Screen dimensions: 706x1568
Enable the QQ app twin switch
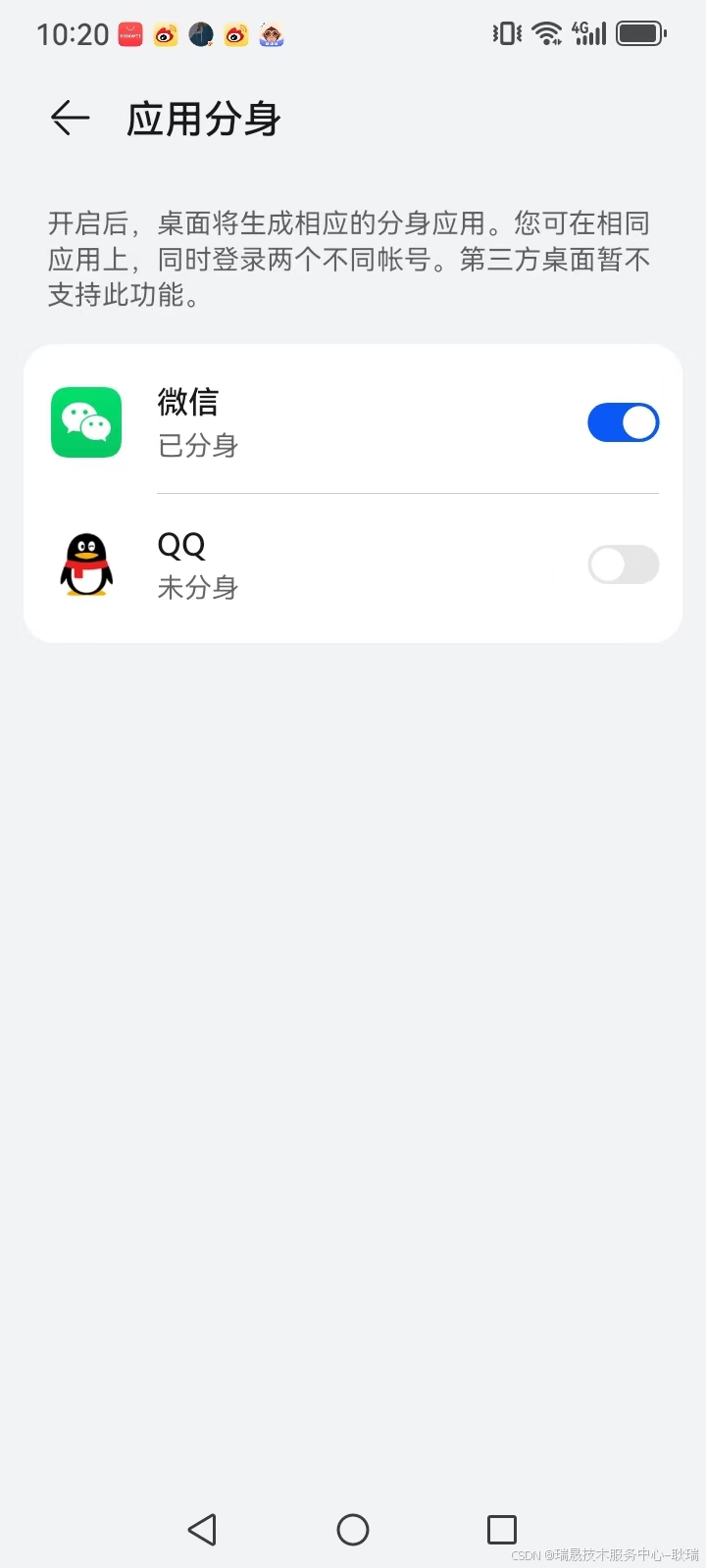[x=623, y=564]
